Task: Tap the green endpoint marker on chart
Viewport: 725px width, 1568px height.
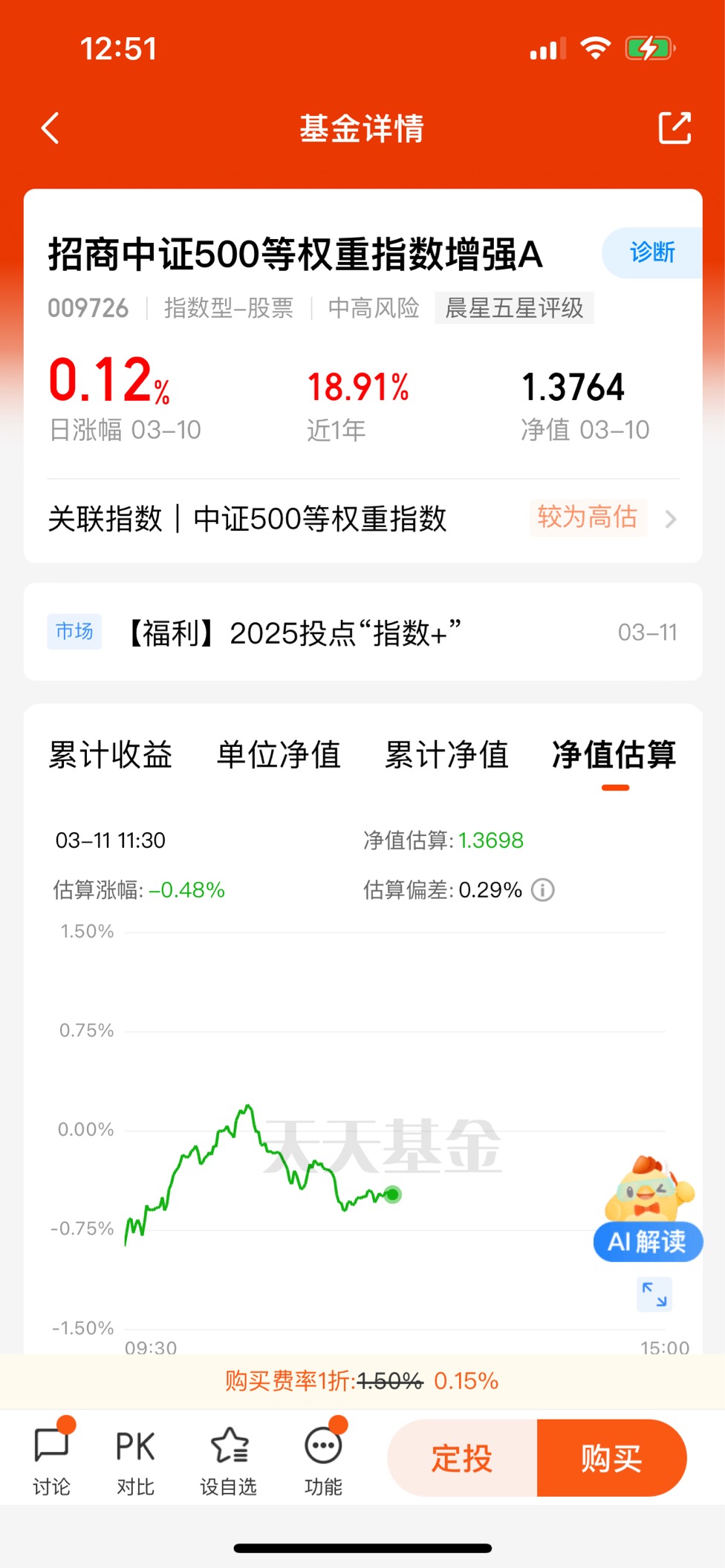Action: tap(392, 1194)
